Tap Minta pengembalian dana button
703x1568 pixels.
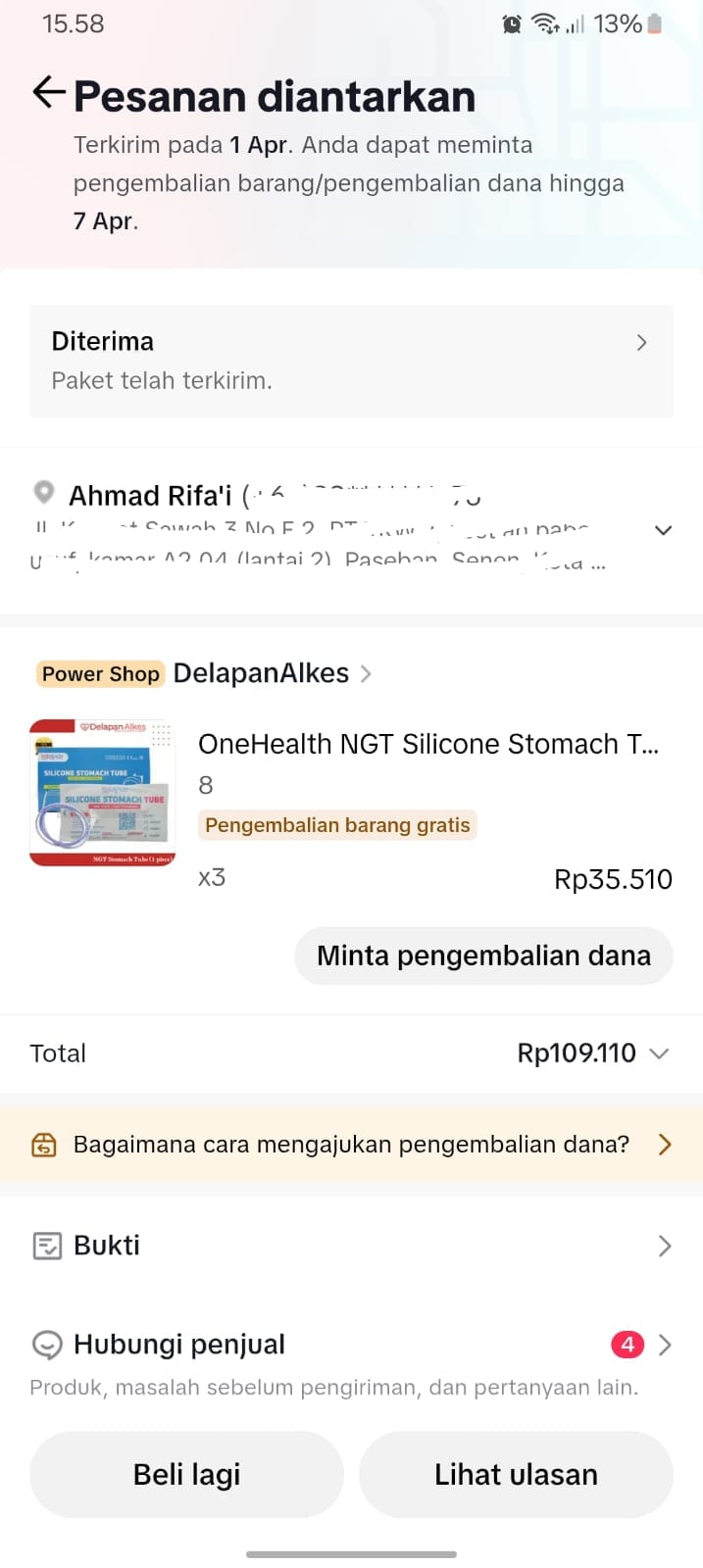[x=483, y=955]
